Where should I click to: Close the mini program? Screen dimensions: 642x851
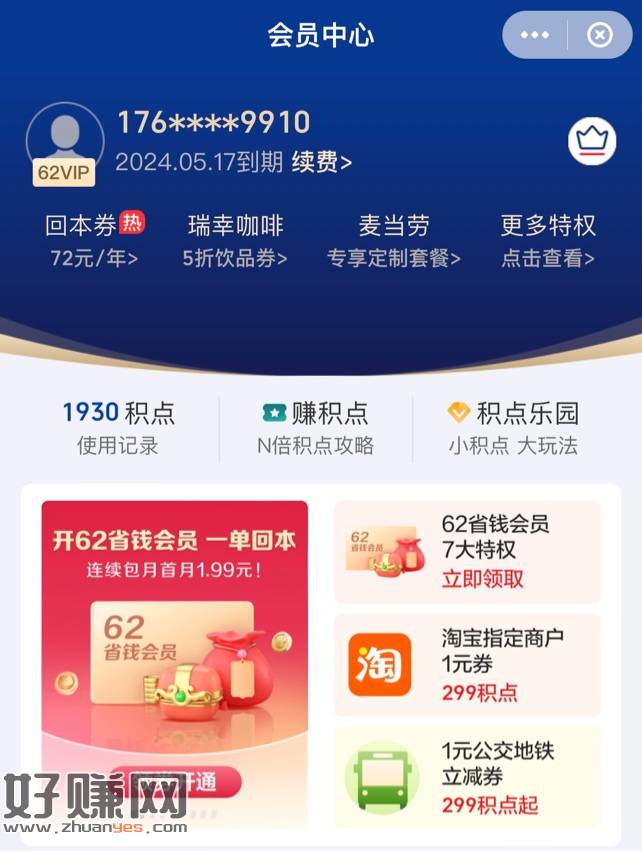coord(599,36)
